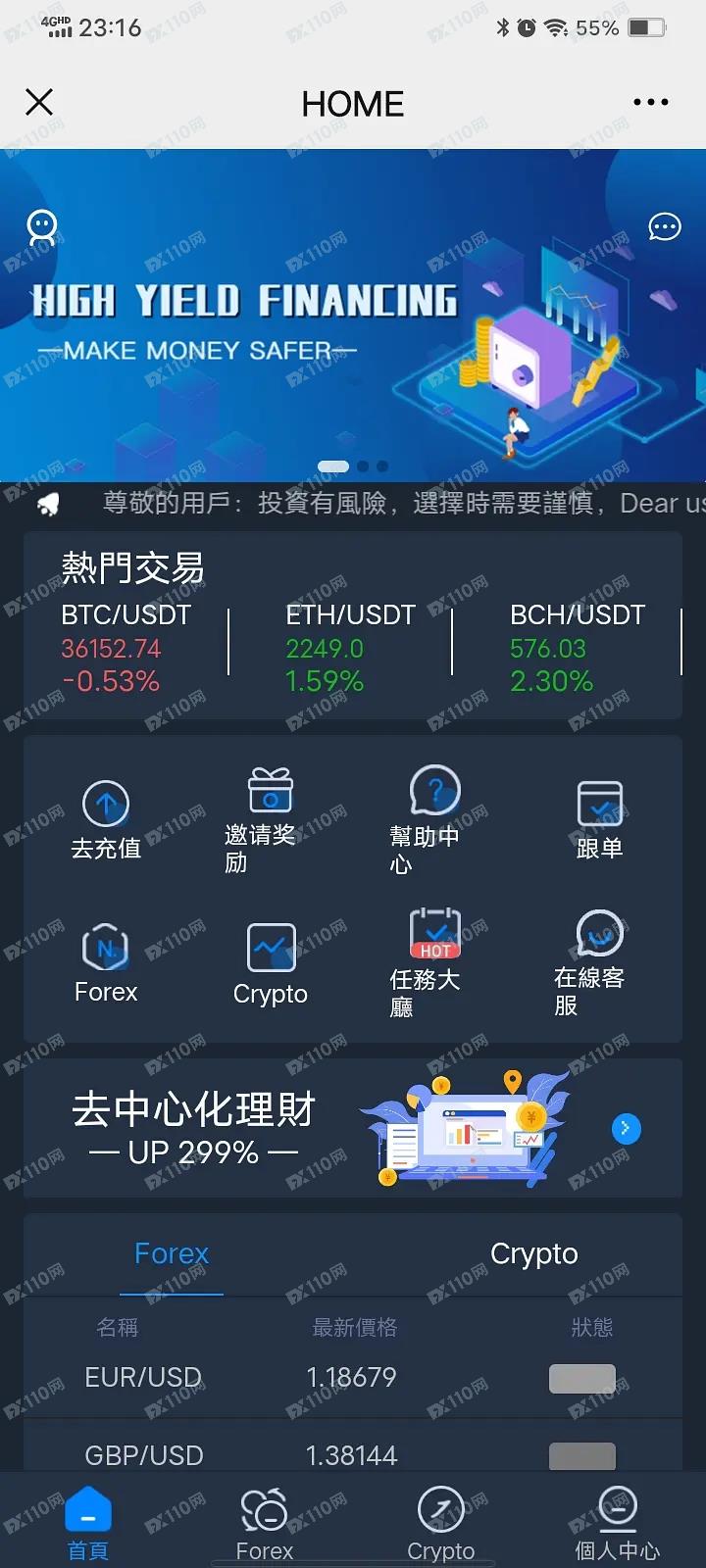This screenshot has width=706, height=1568.
Task: Open the chat bubble icon on the banner
Action: tap(665, 227)
